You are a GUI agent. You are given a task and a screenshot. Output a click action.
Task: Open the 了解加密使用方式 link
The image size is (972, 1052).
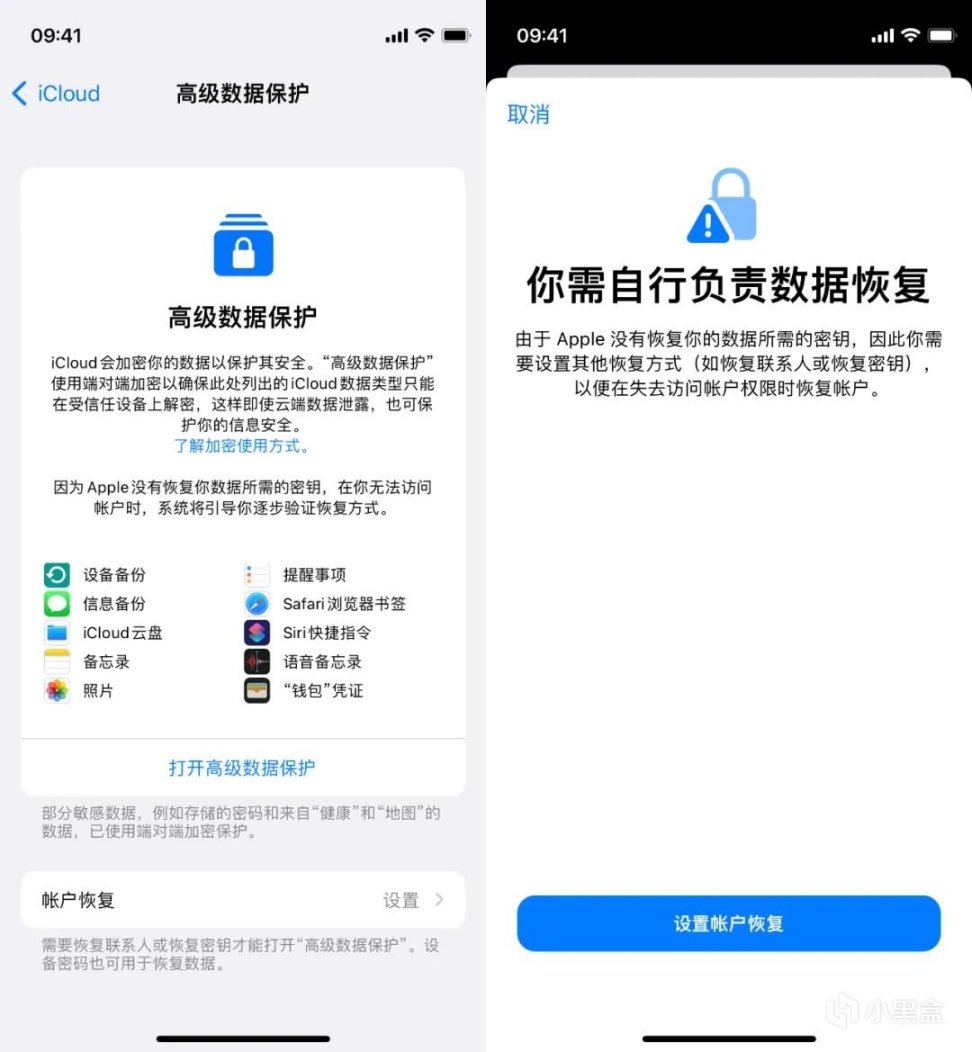pos(242,446)
